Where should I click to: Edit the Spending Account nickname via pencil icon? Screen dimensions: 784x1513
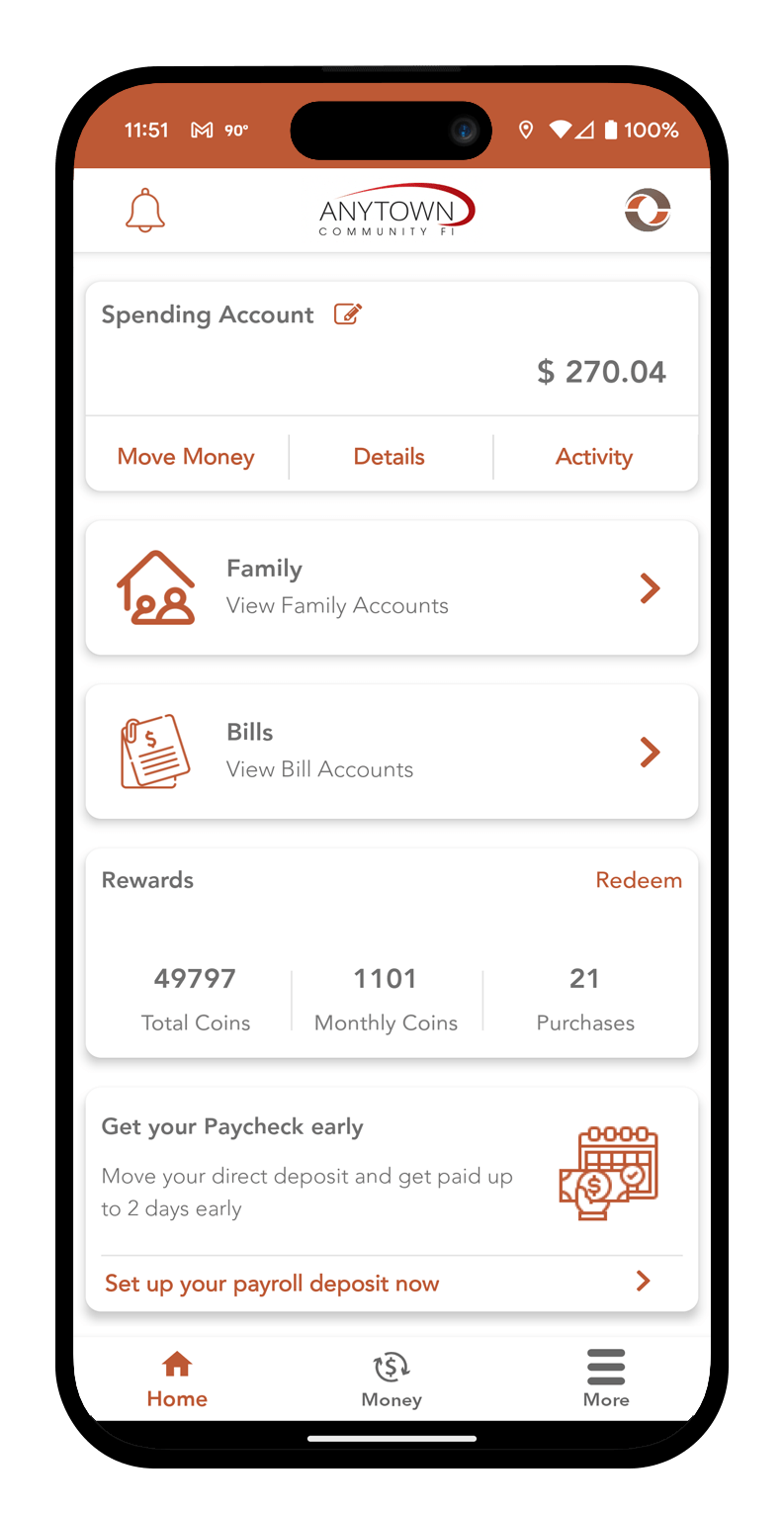pyautogui.click(x=347, y=314)
